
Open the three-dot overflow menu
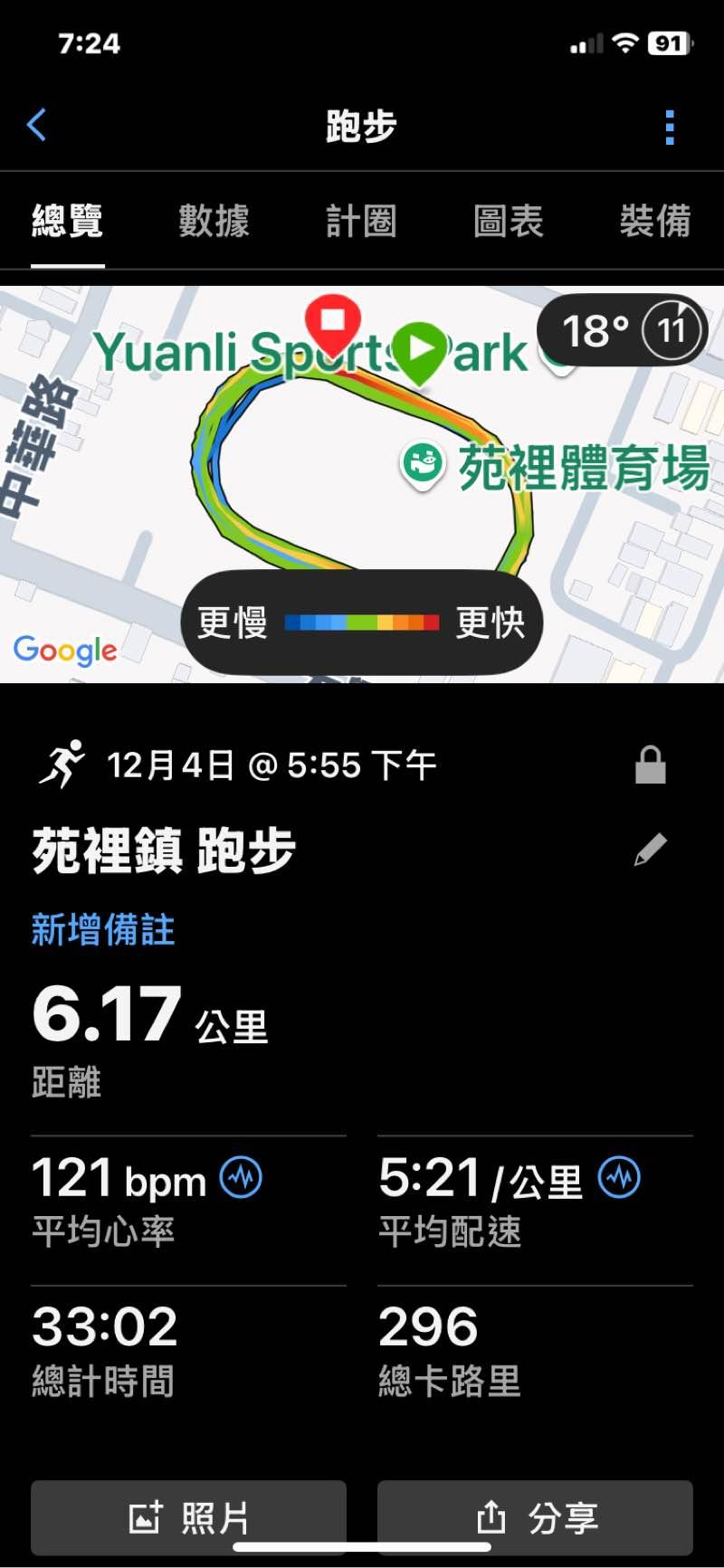pos(670,128)
